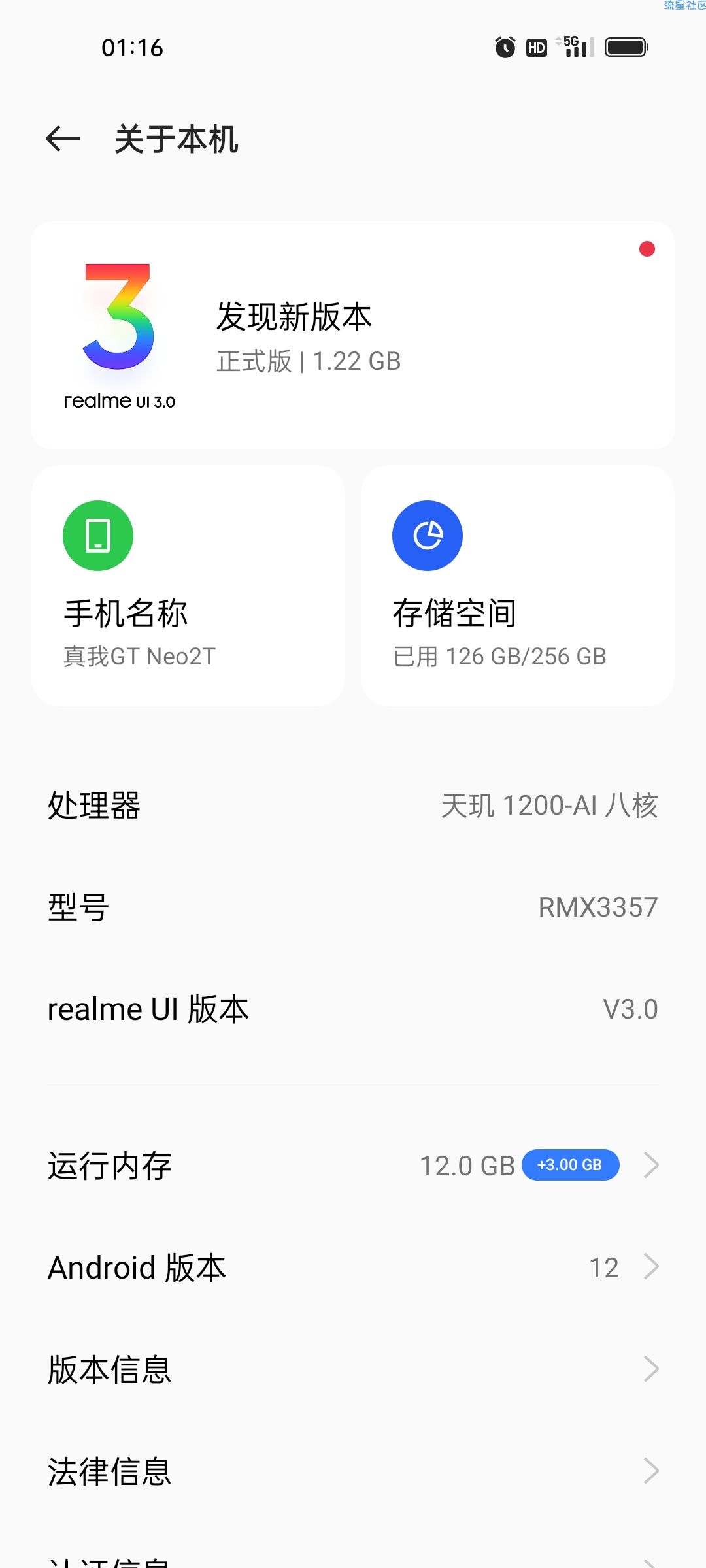Open the 手机名称 card
Image resolution: width=706 pixels, height=1568 pixels.
[x=188, y=585]
